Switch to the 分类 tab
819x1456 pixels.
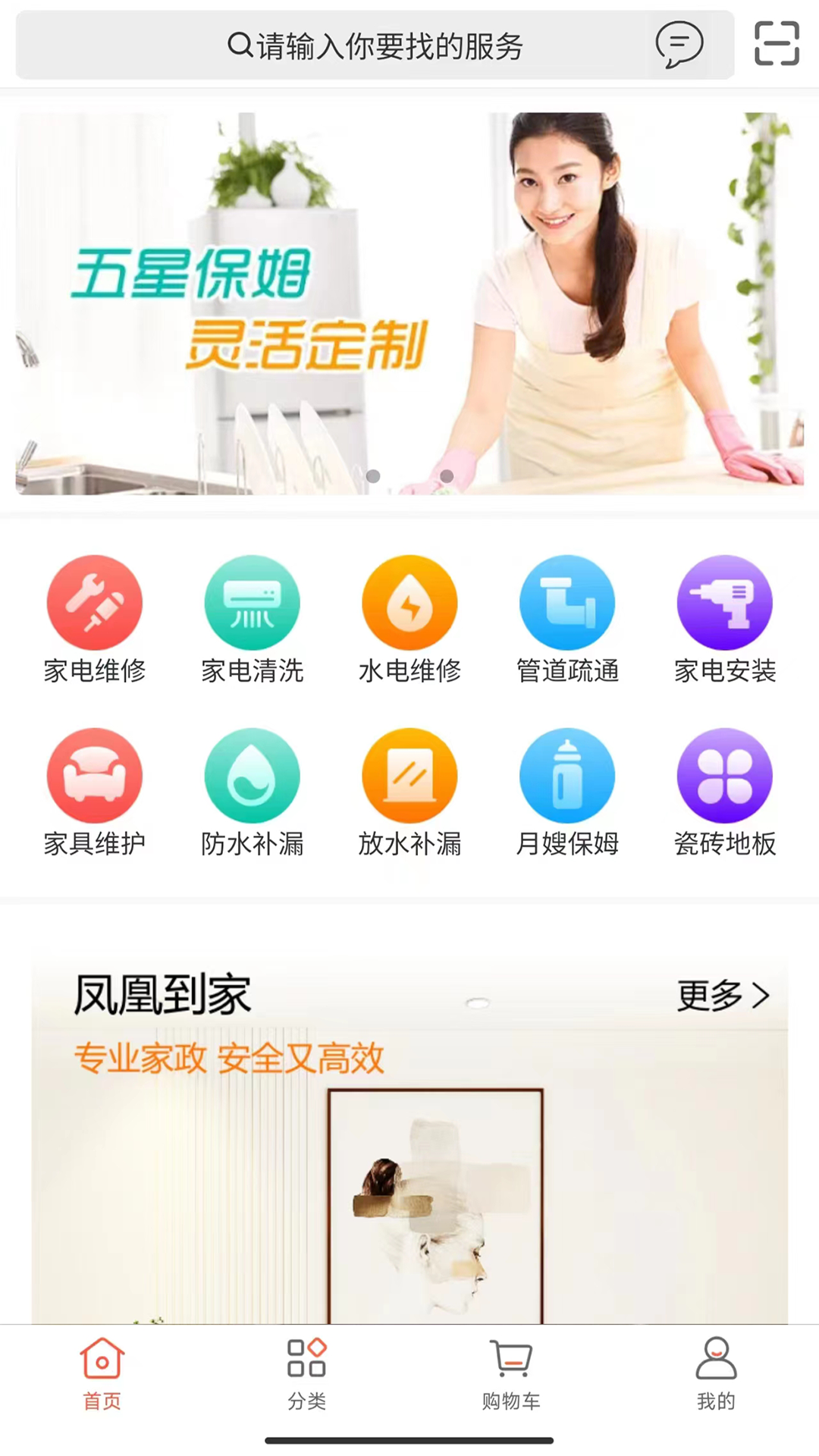306,1374
